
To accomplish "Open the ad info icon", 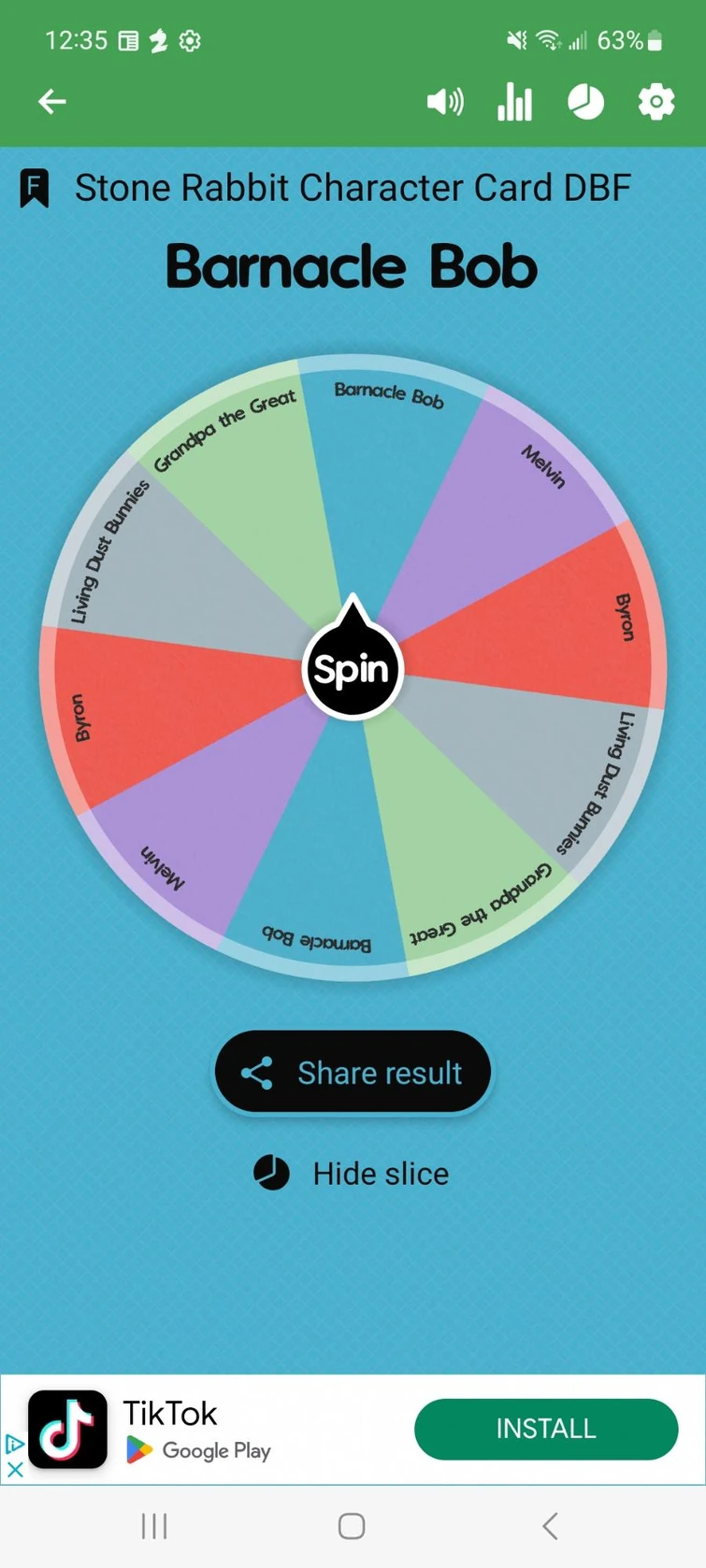I will click(x=15, y=1444).
